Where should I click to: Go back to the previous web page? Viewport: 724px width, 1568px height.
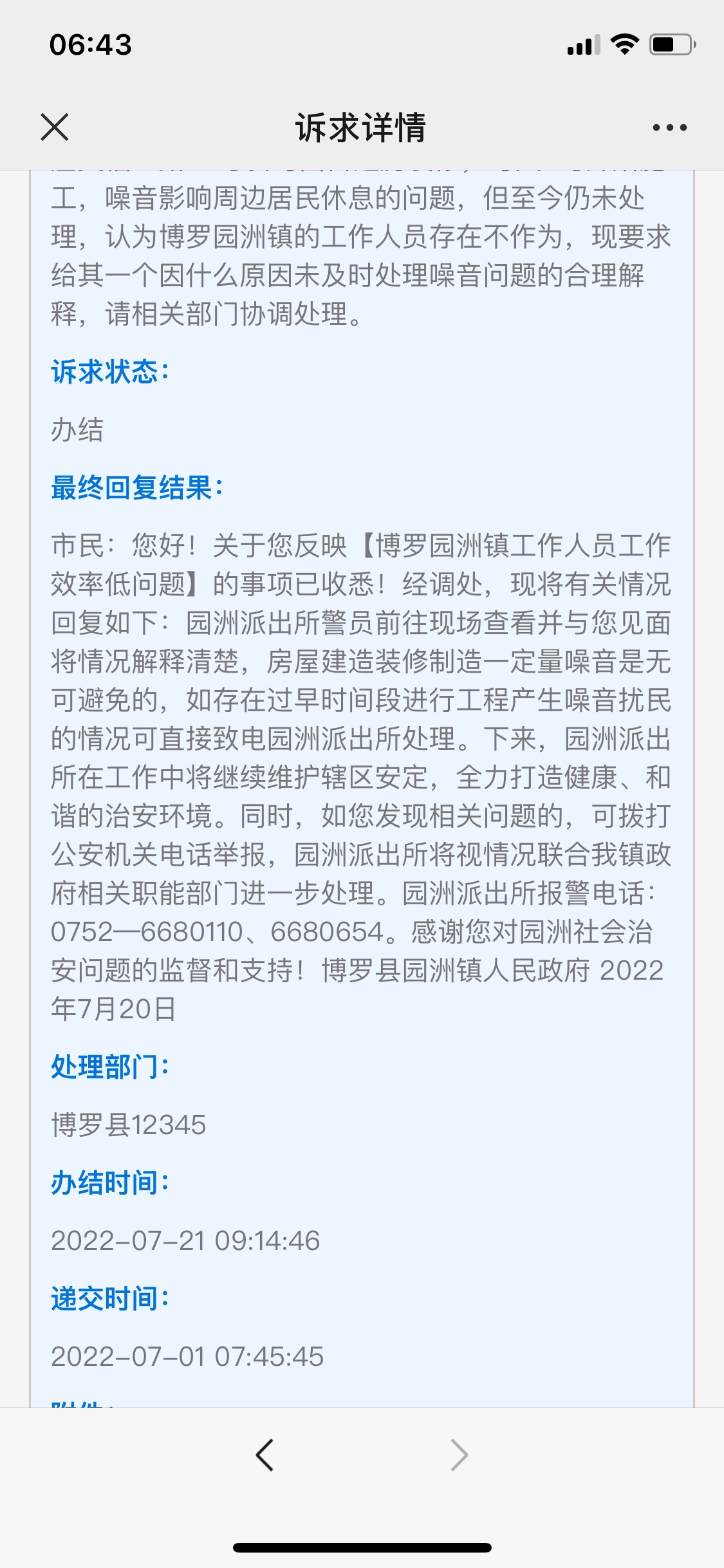[x=265, y=1455]
